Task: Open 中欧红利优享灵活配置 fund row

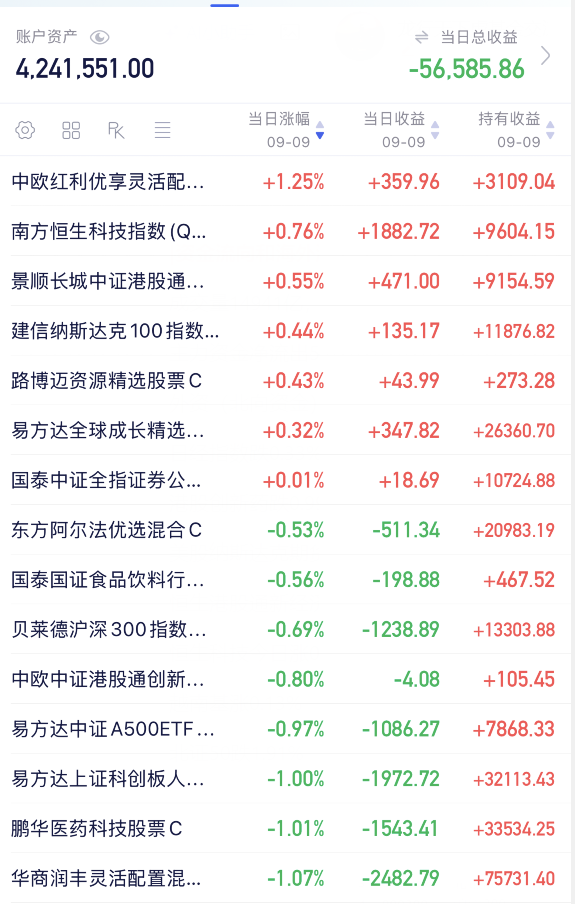Action: click(x=287, y=181)
